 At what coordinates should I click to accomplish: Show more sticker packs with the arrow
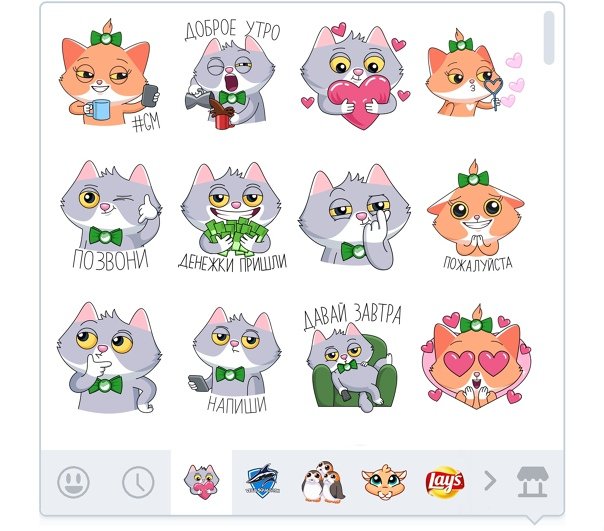tap(490, 482)
